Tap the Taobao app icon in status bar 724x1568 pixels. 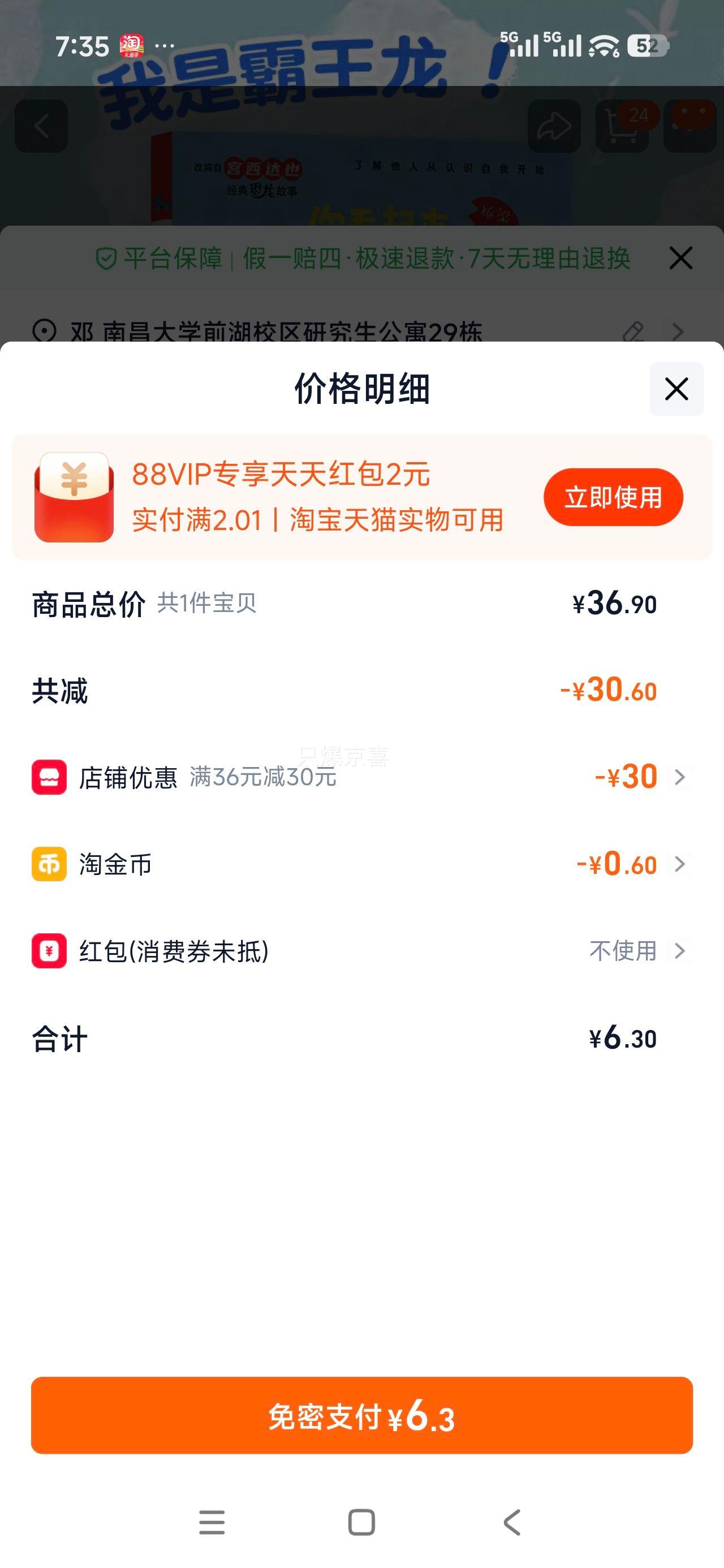point(133,46)
